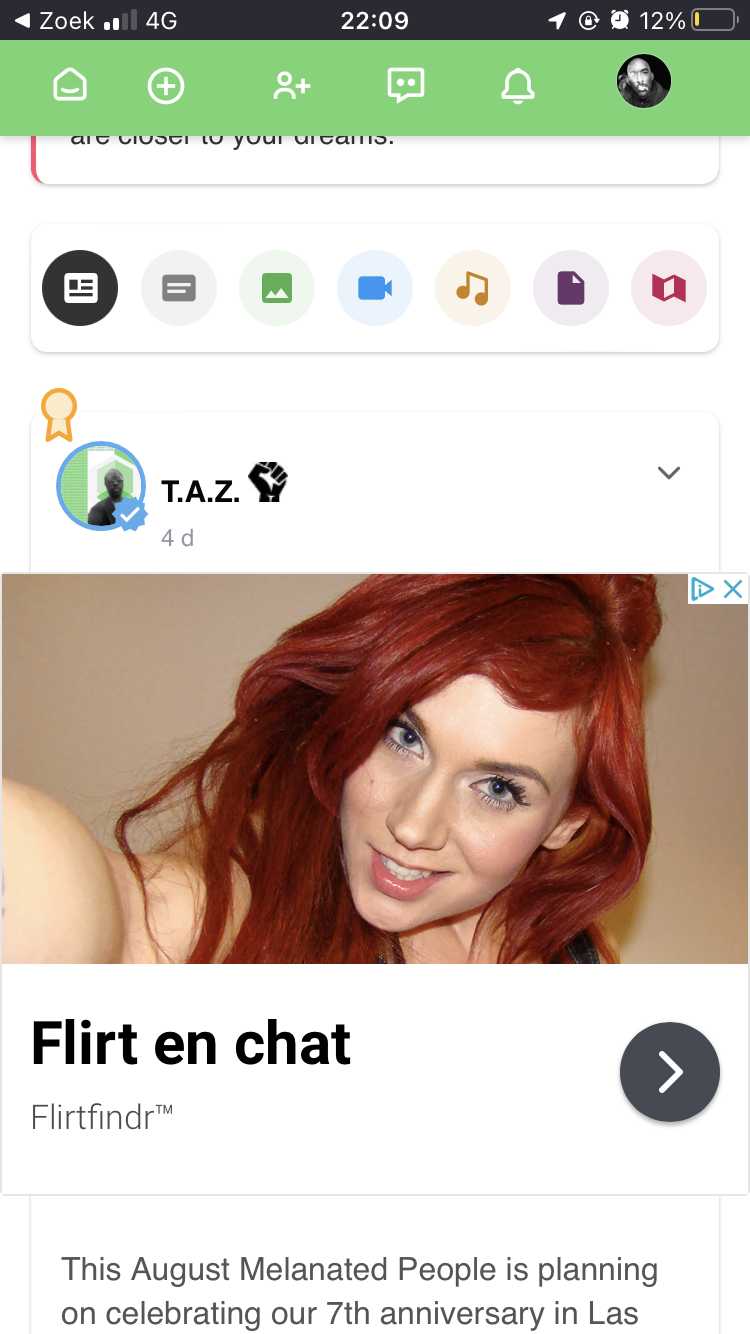Open your profile avatar in toolbar

coord(643,82)
